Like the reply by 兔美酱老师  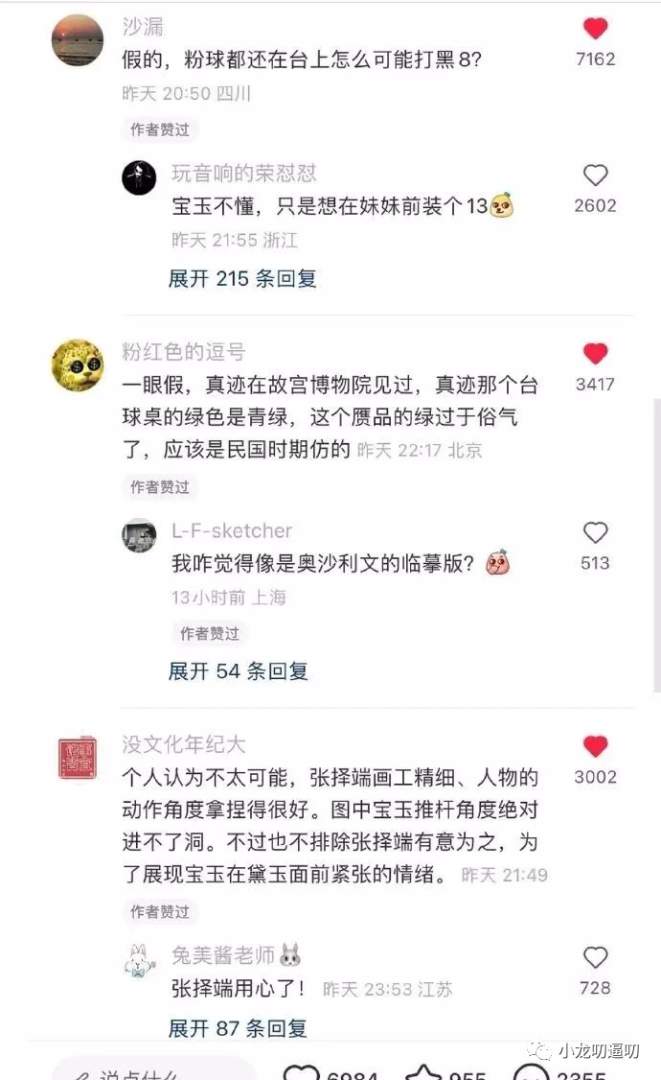pyautogui.click(x=595, y=958)
